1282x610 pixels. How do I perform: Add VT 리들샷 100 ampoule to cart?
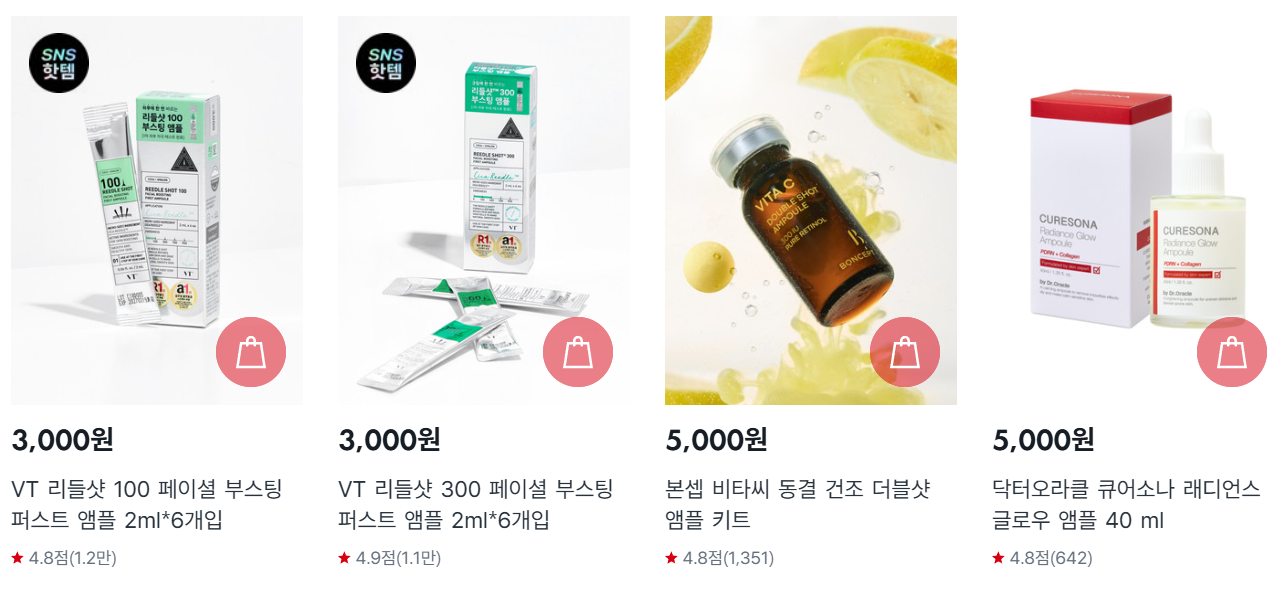click(x=251, y=352)
